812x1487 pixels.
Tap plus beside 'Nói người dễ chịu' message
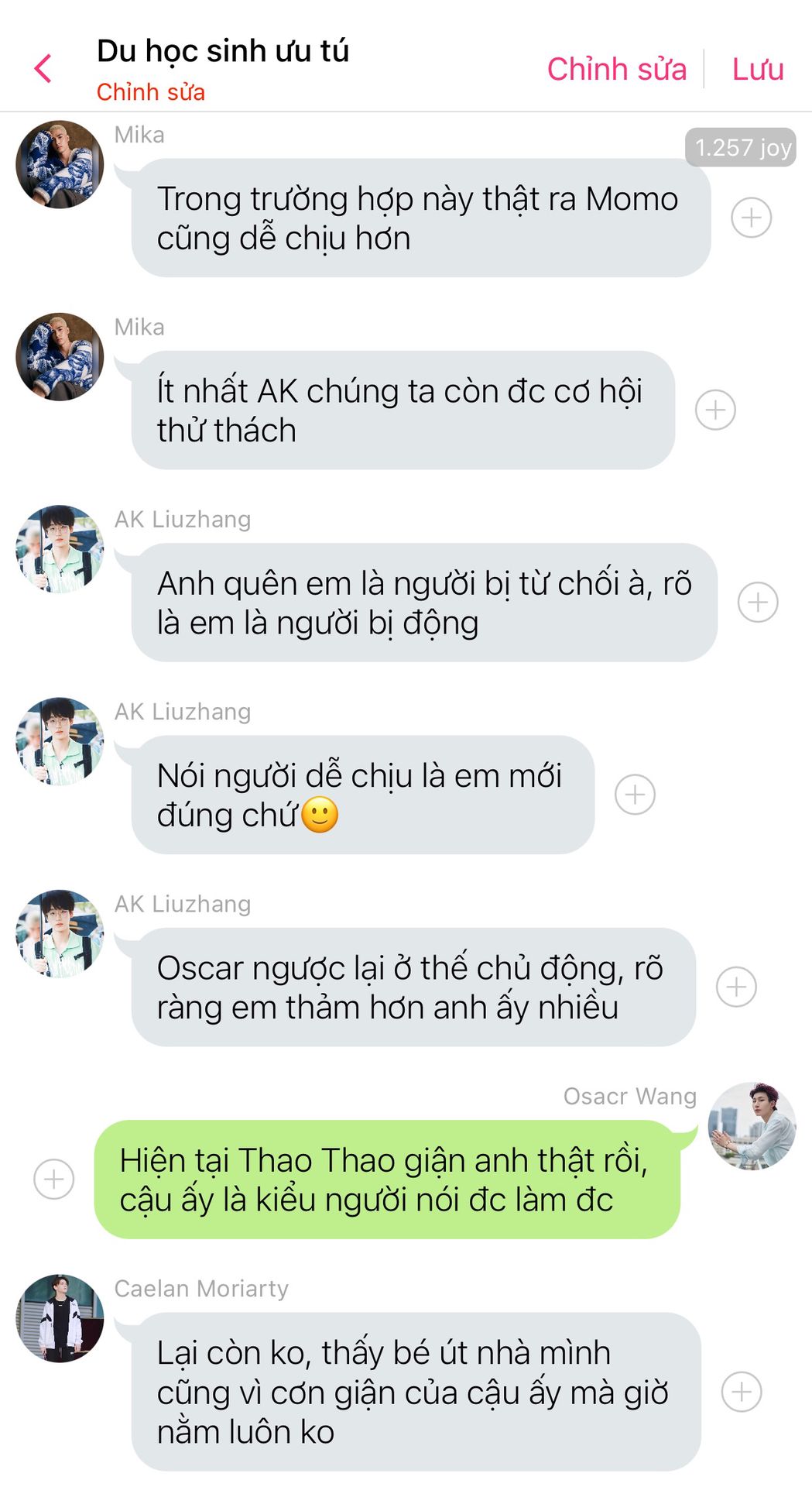click(635, 795)
